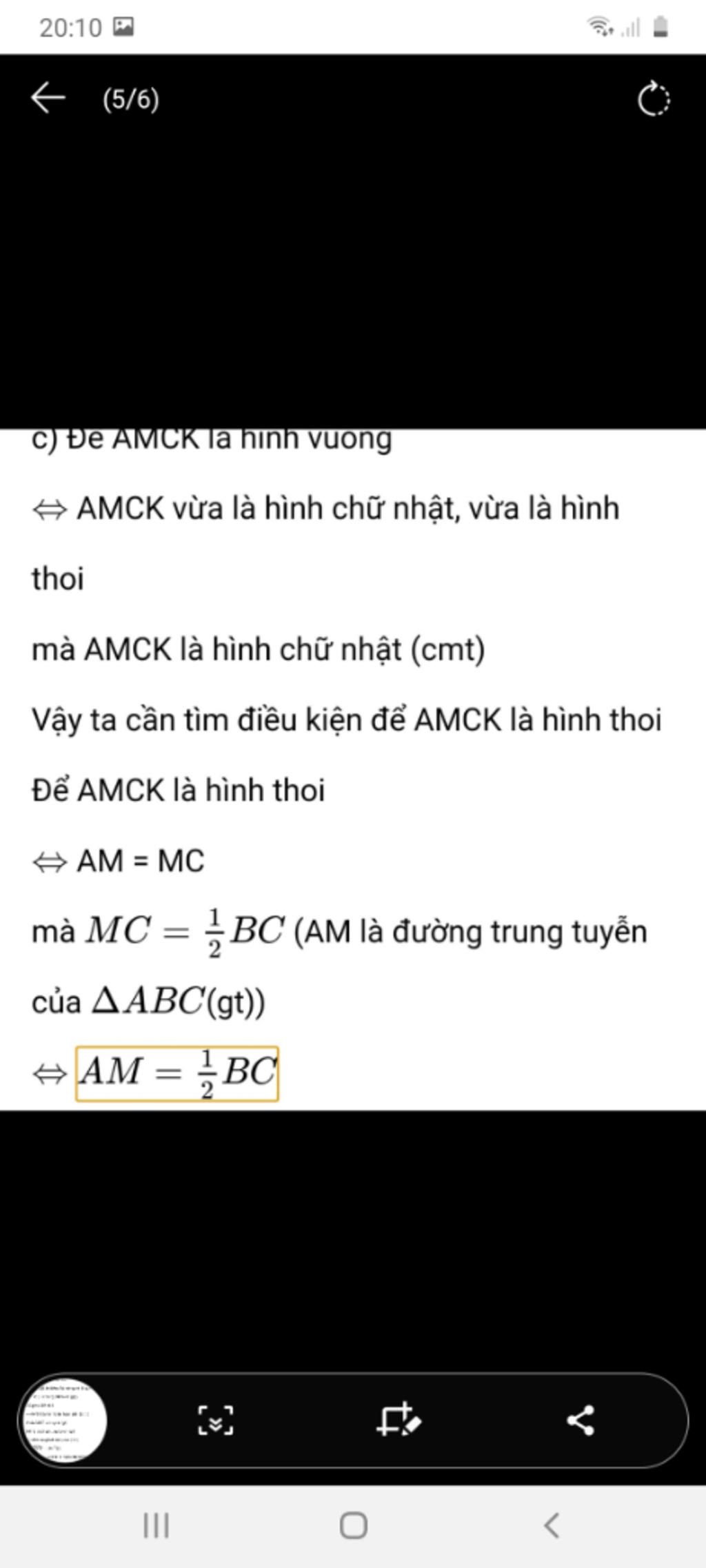Tap the system back button
The image size is (706, 1568).
click(551, 1525)
